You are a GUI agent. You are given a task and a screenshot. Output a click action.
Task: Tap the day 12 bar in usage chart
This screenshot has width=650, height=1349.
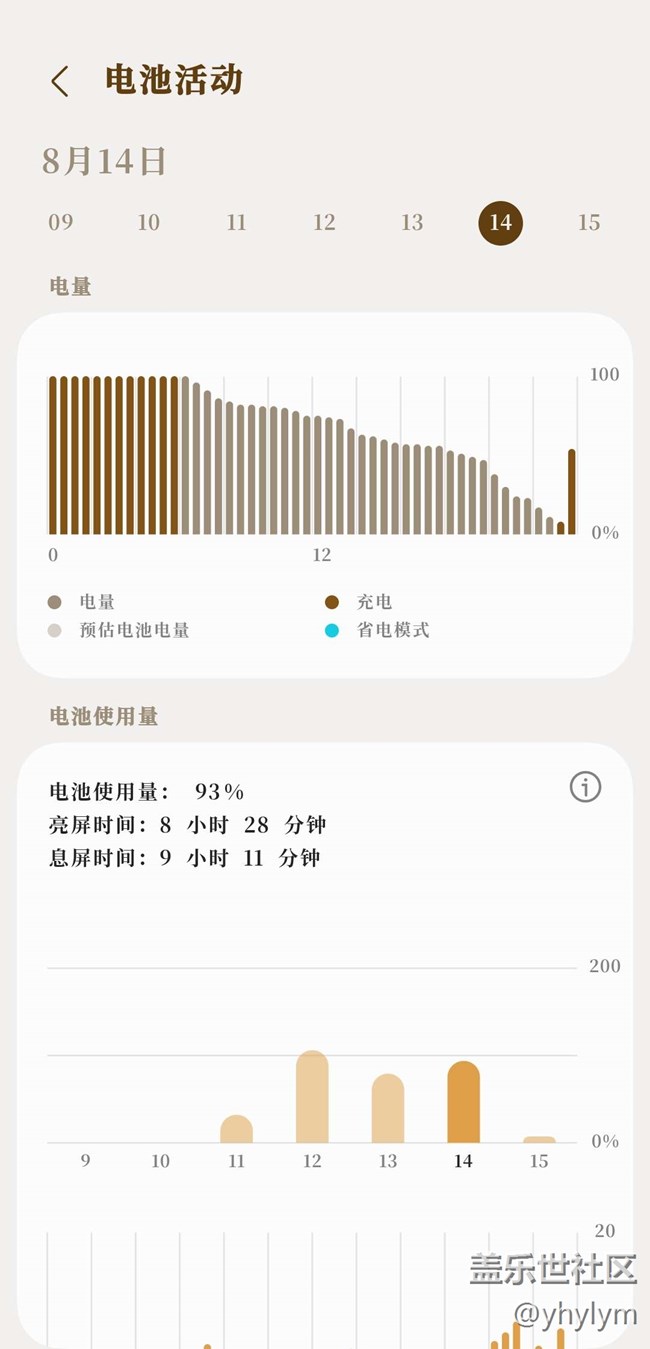coord(312,1097)
